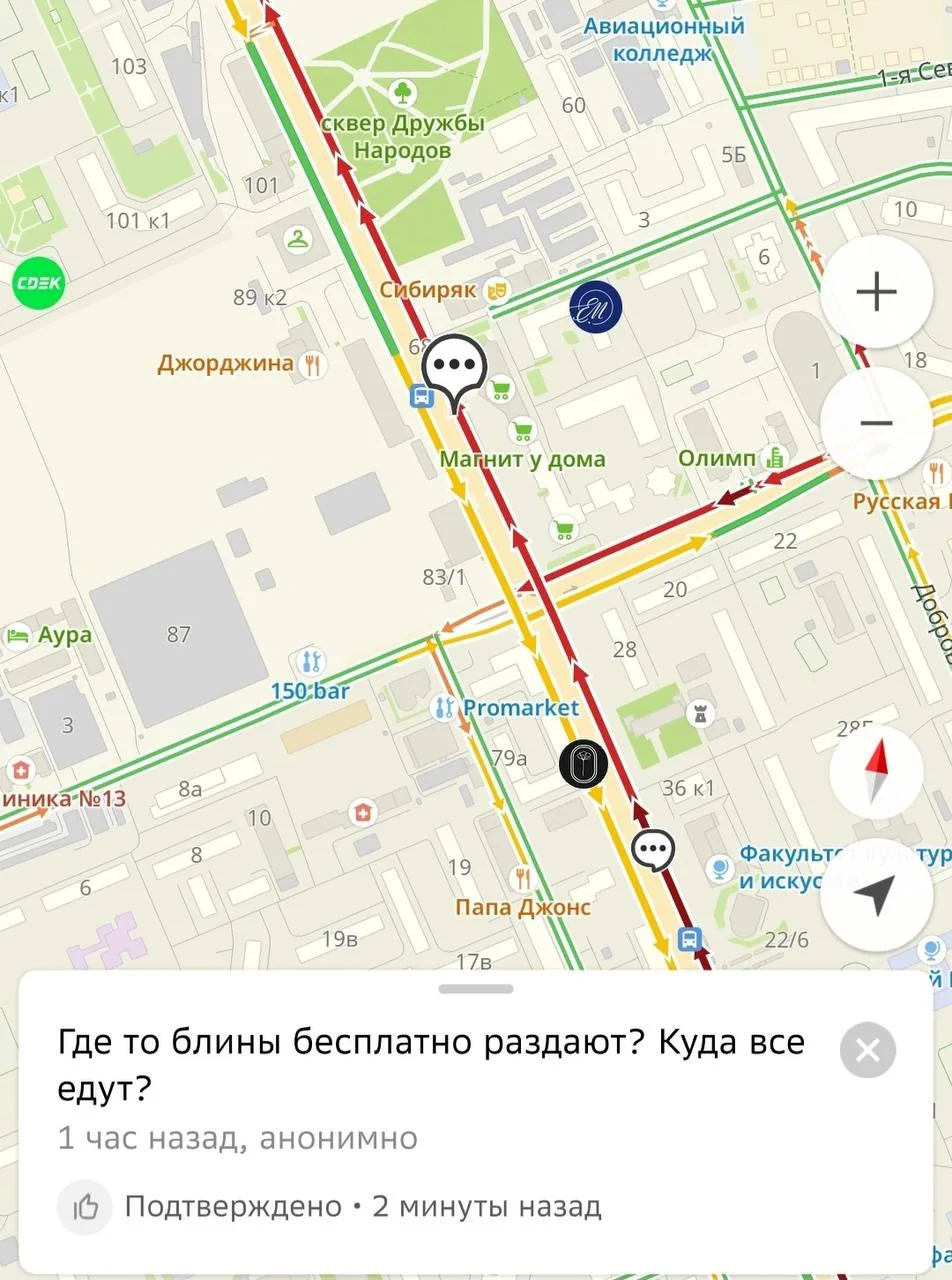Select the dark blue EM marker
Viewport: 952px width, 1280px height.
[596, 307]
